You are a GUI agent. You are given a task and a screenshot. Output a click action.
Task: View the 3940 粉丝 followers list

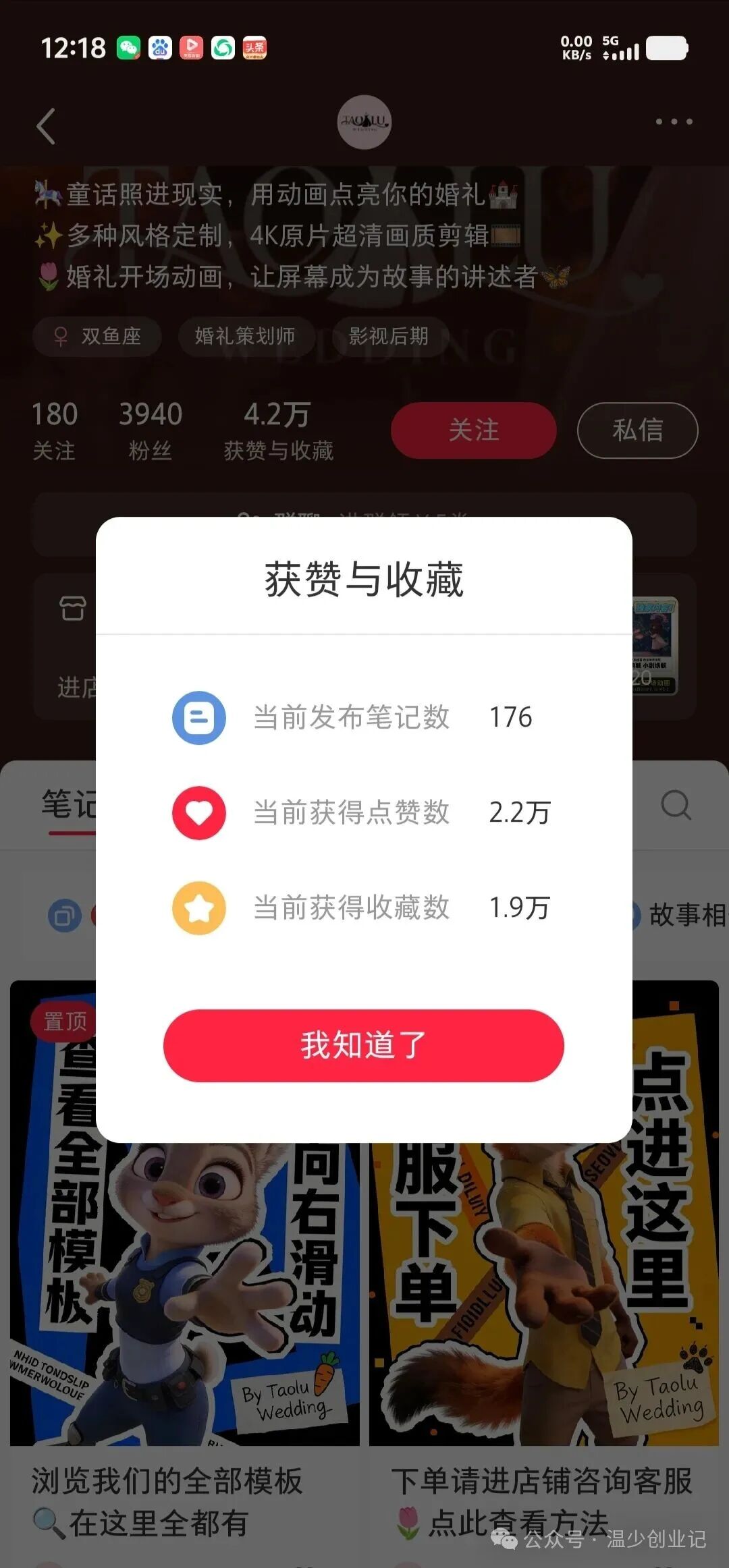(151, 430)
